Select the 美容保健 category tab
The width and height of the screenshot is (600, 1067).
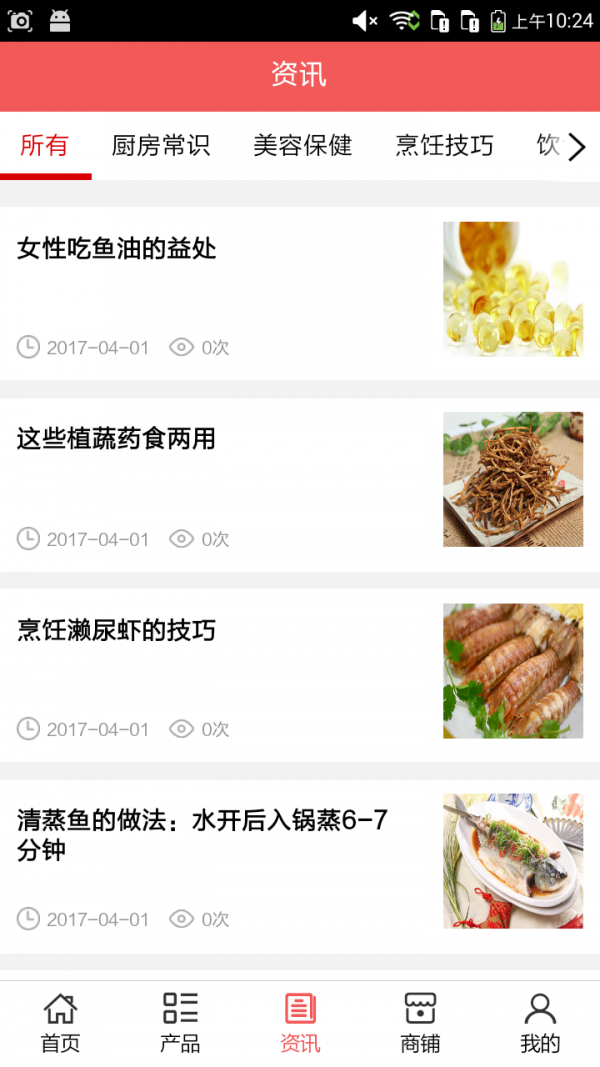303,146
